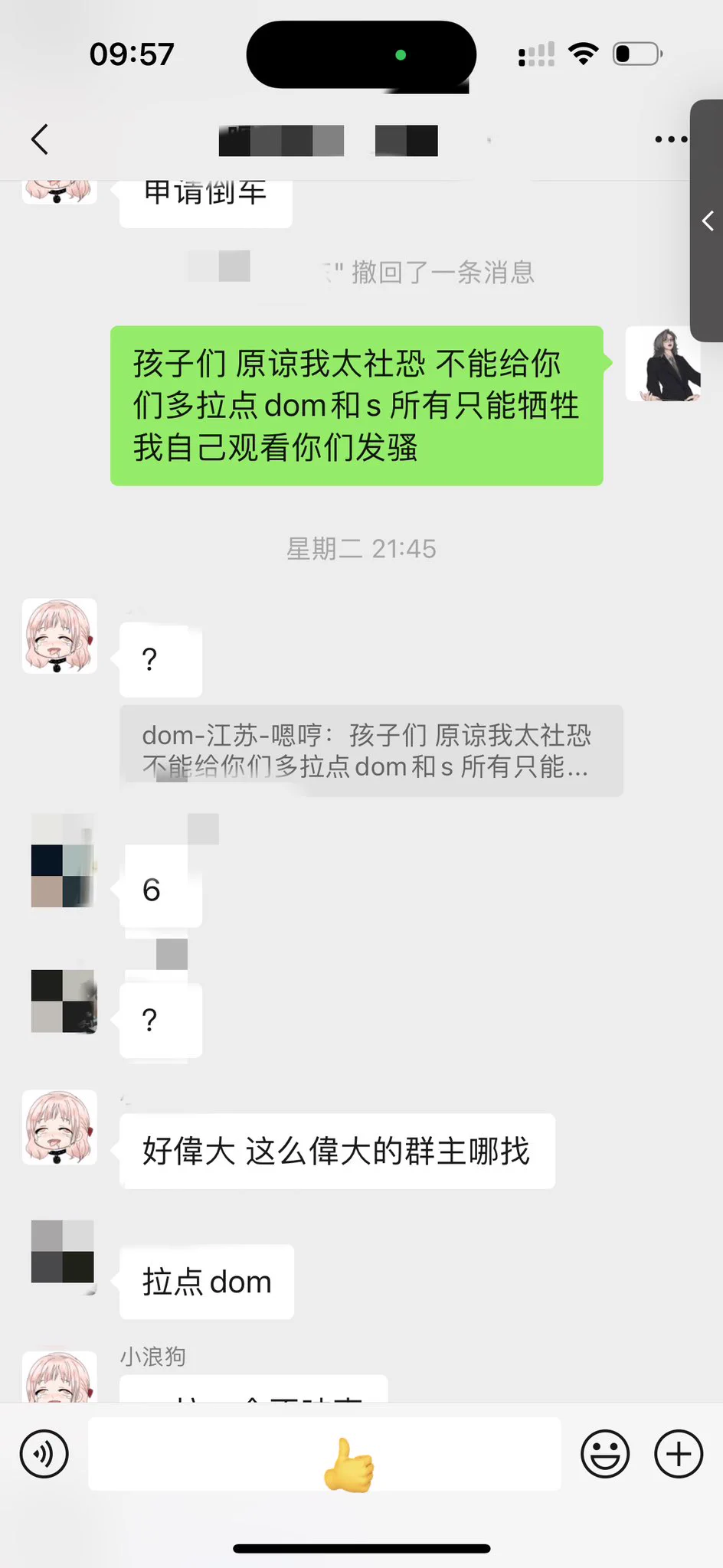This screenshot has width=723, height=1568.
Task: Tap the message text input field
Action: point(325,1454)
